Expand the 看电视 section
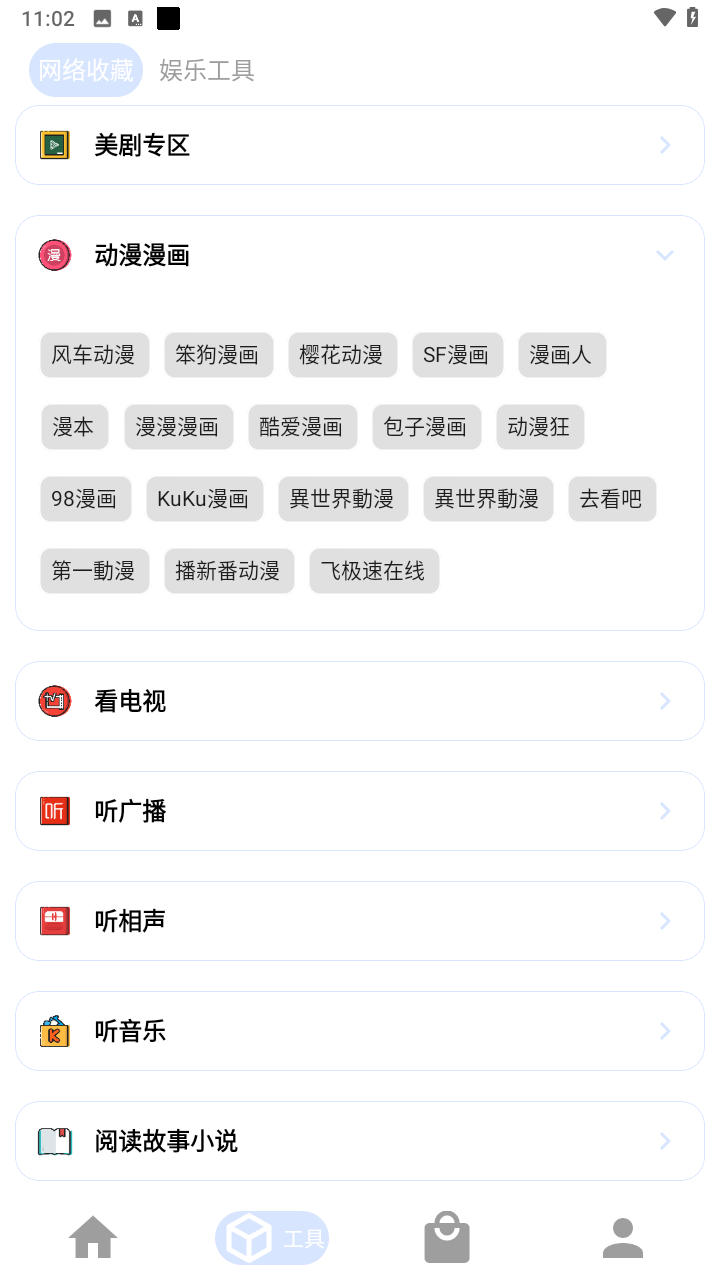 (x=360, y=701)
